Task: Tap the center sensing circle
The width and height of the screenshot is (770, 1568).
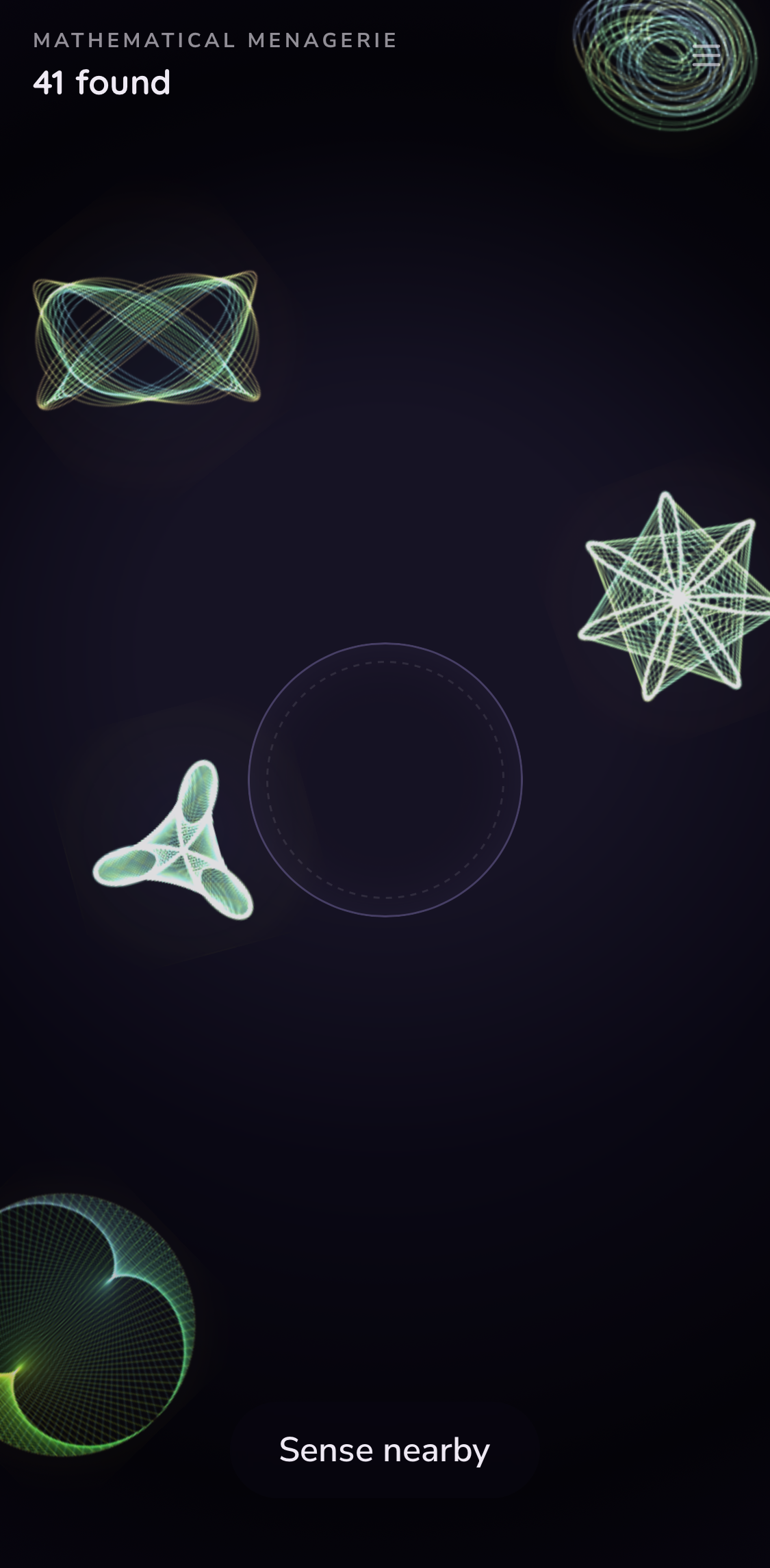Action: 385,779
